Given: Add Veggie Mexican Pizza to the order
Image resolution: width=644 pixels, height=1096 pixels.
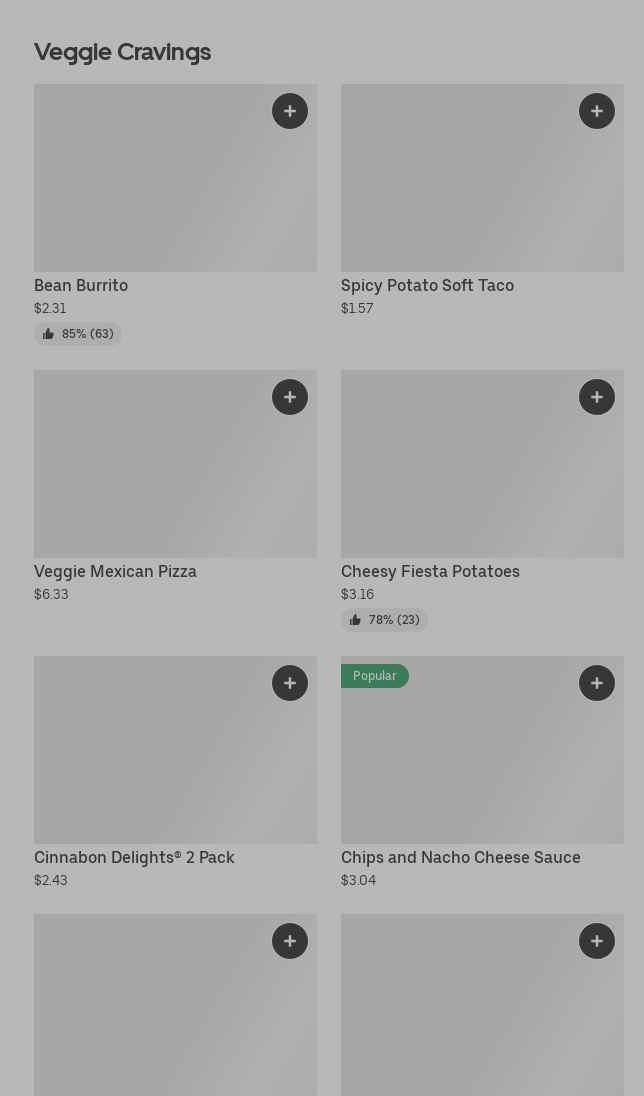Looking at the screenshot, I should pyautogui.click(x=290, y=397).
